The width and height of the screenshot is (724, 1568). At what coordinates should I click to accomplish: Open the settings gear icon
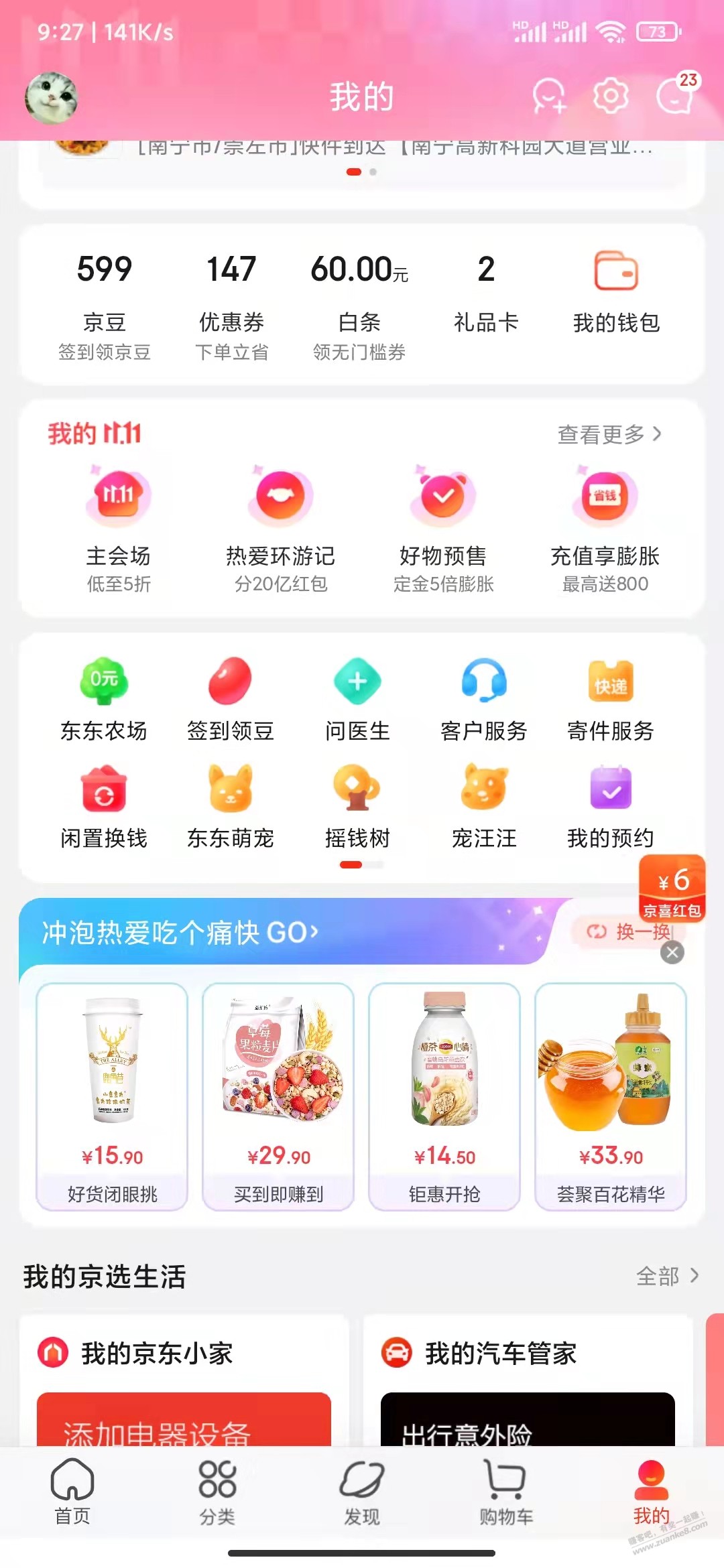611,96
